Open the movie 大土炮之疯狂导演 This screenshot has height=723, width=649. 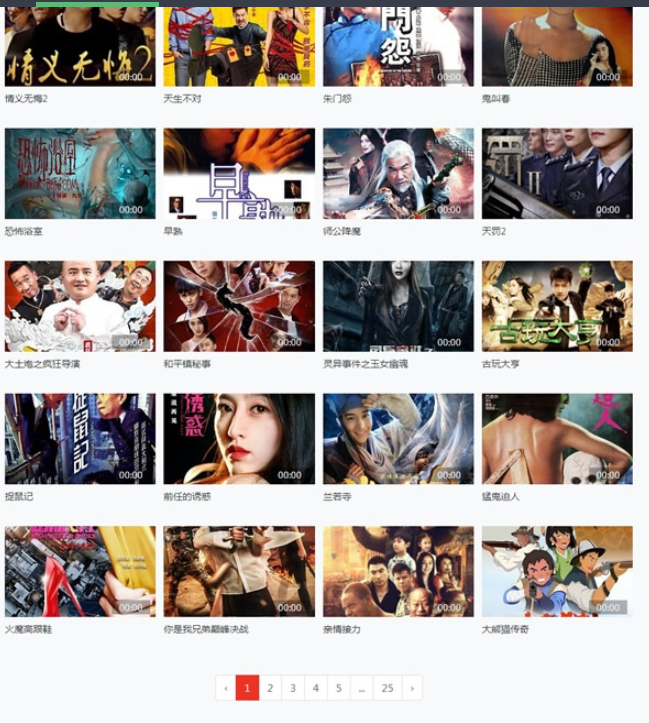(x=80, y=306)
